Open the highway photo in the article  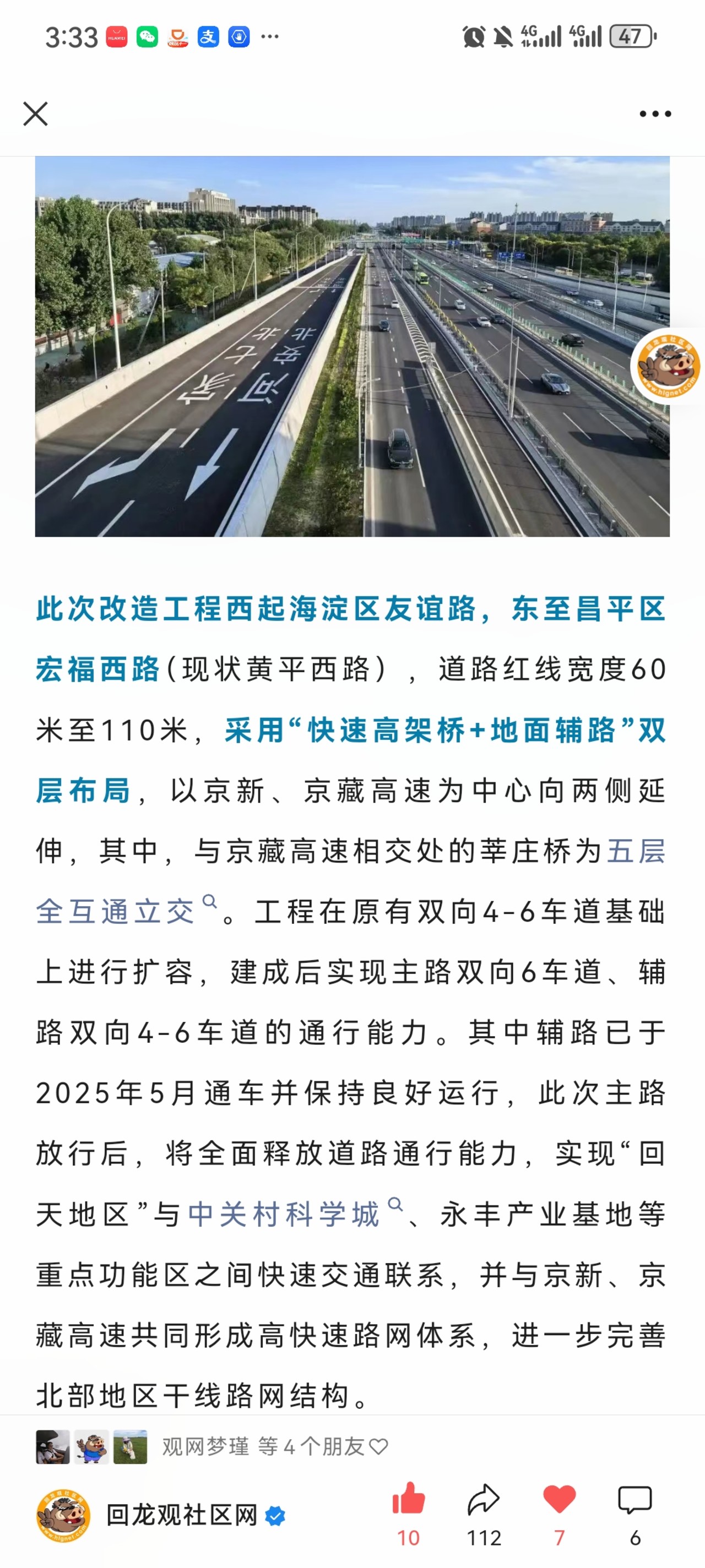[x=352, y=346]
